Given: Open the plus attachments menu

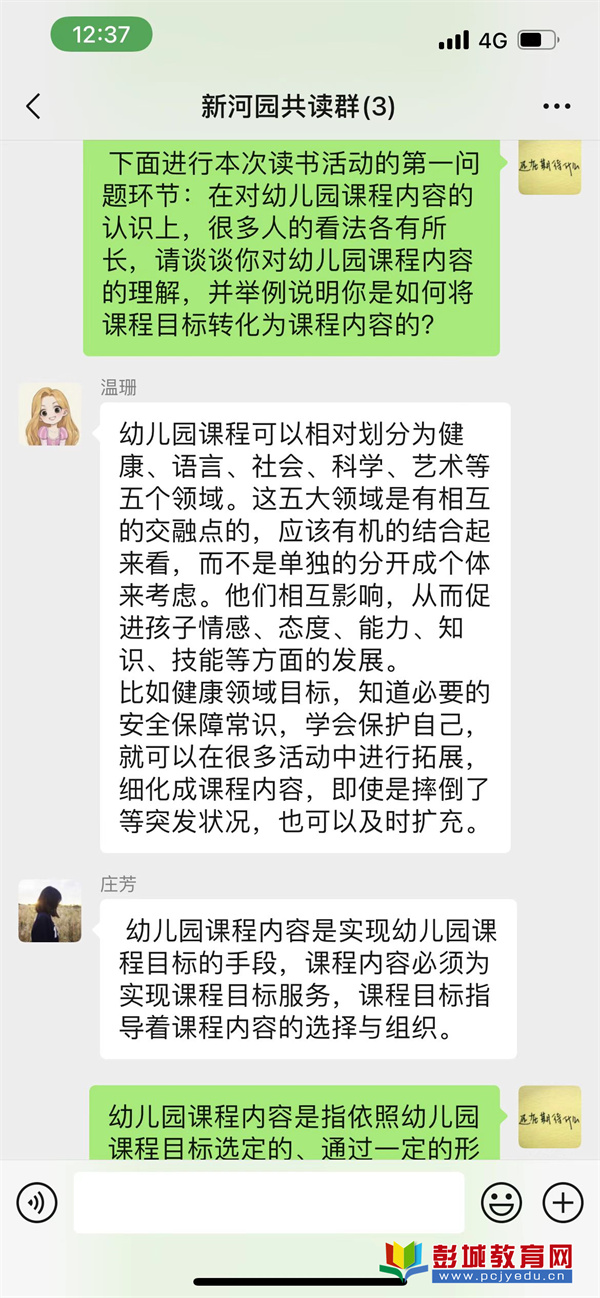Looking at the screenshot, I should (x=562, y=1202).
